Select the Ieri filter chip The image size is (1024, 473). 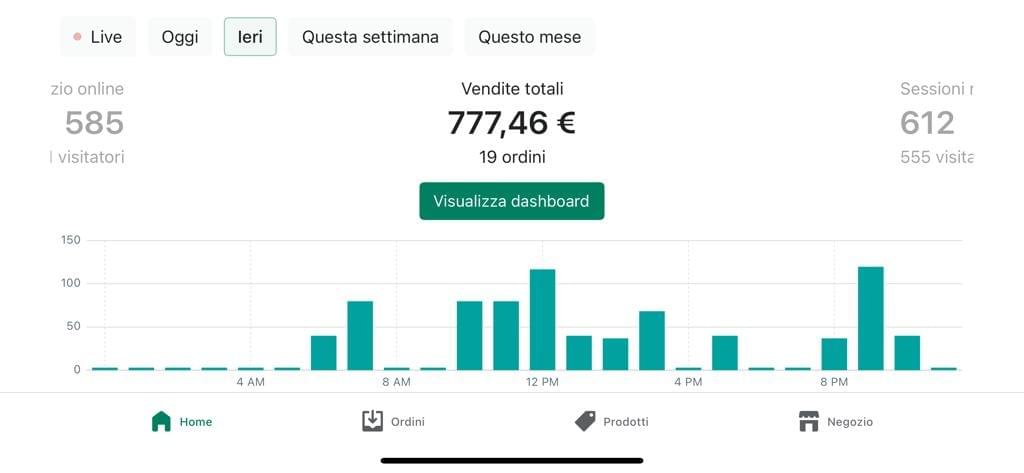click(x=250, y=37)
